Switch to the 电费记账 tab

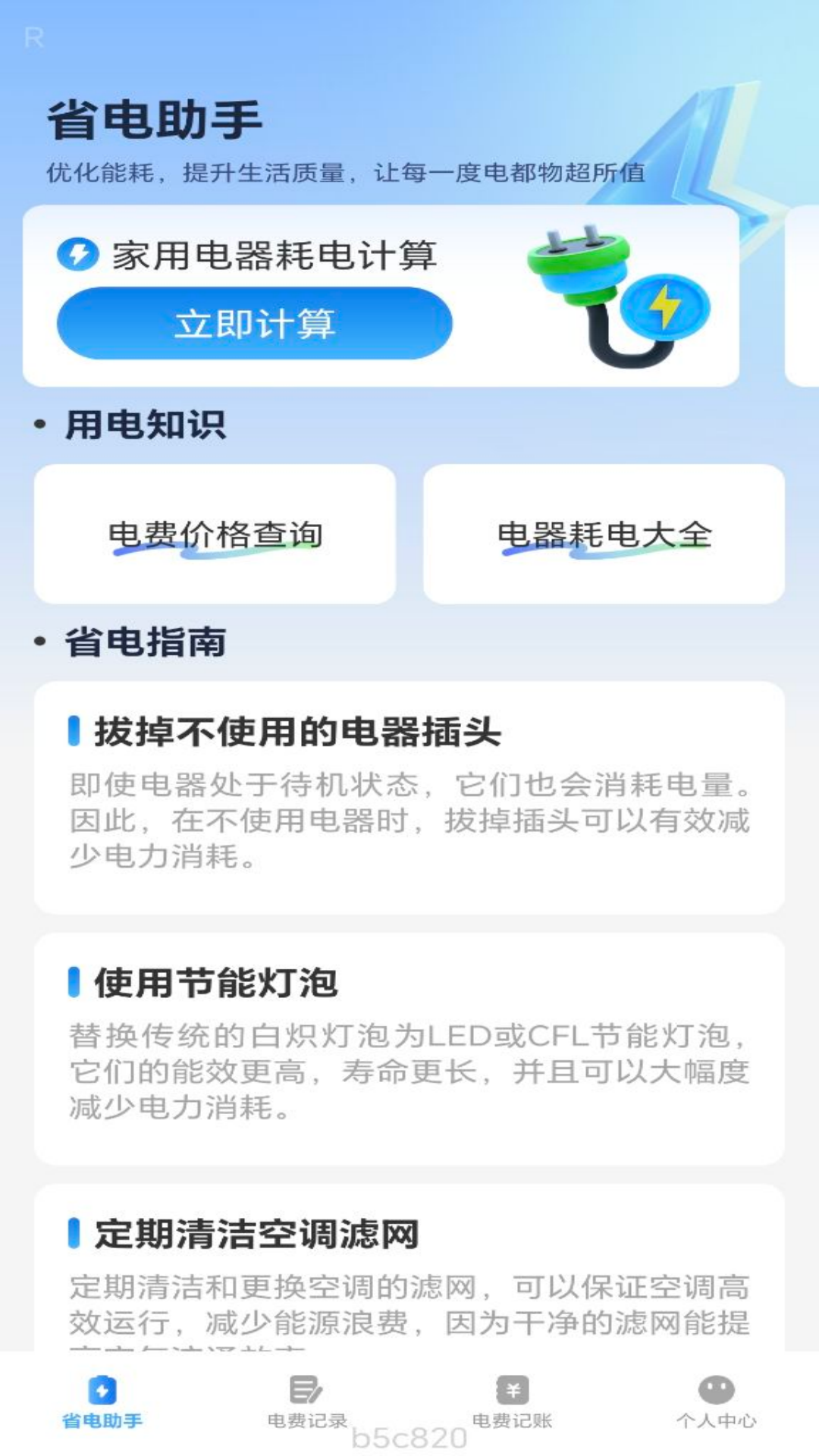point(512,1422)
